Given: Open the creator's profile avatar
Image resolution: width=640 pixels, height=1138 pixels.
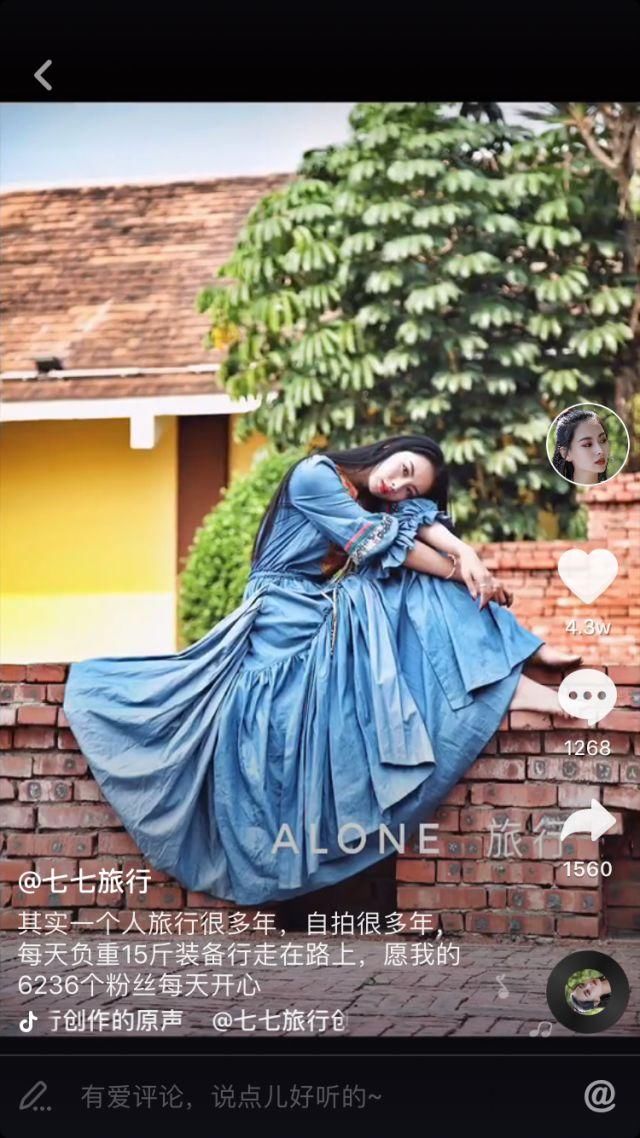Looking at the screenshot, I should 588,444.
